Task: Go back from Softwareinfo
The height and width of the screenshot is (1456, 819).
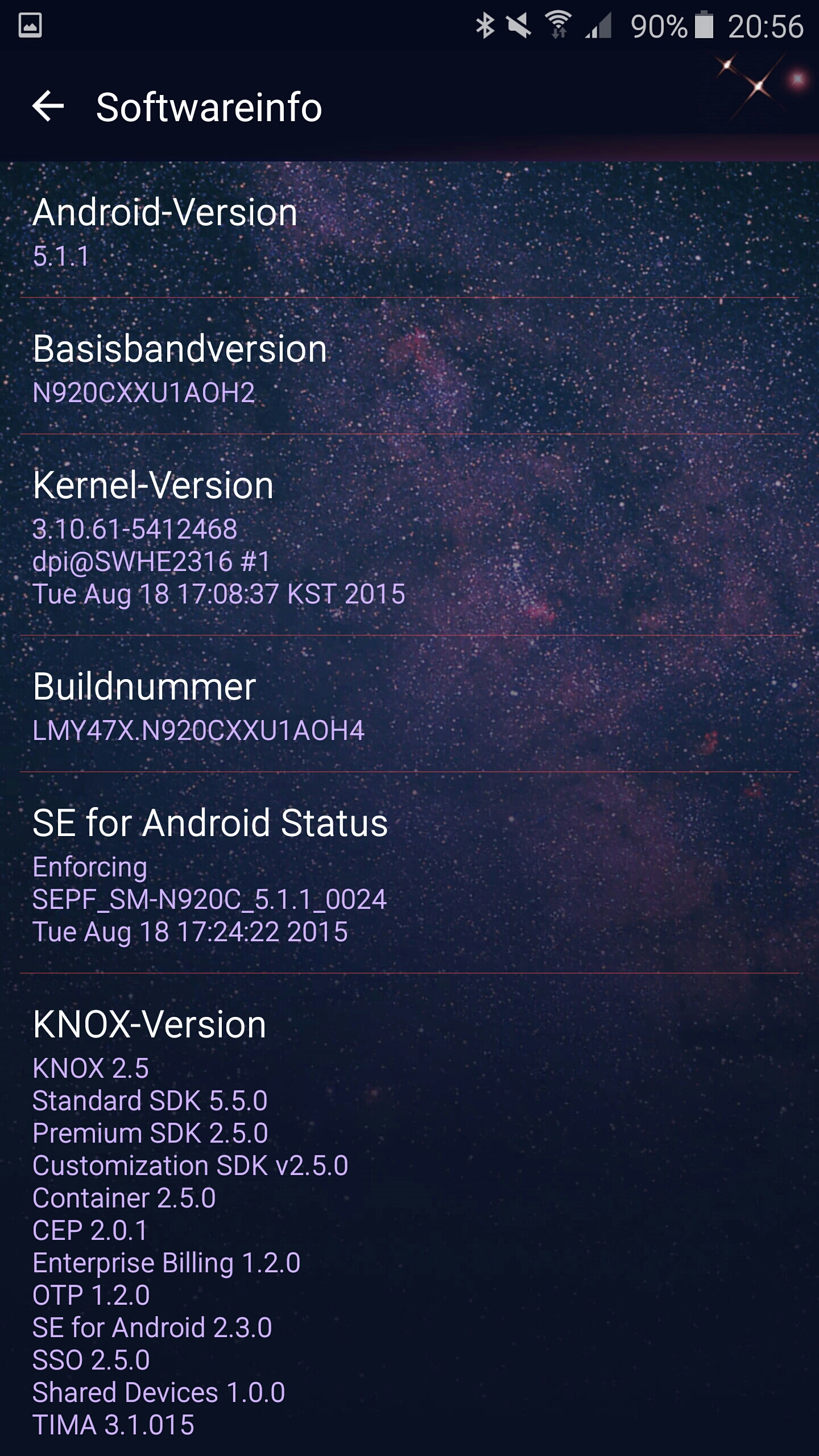Action: tap(48, 106)
